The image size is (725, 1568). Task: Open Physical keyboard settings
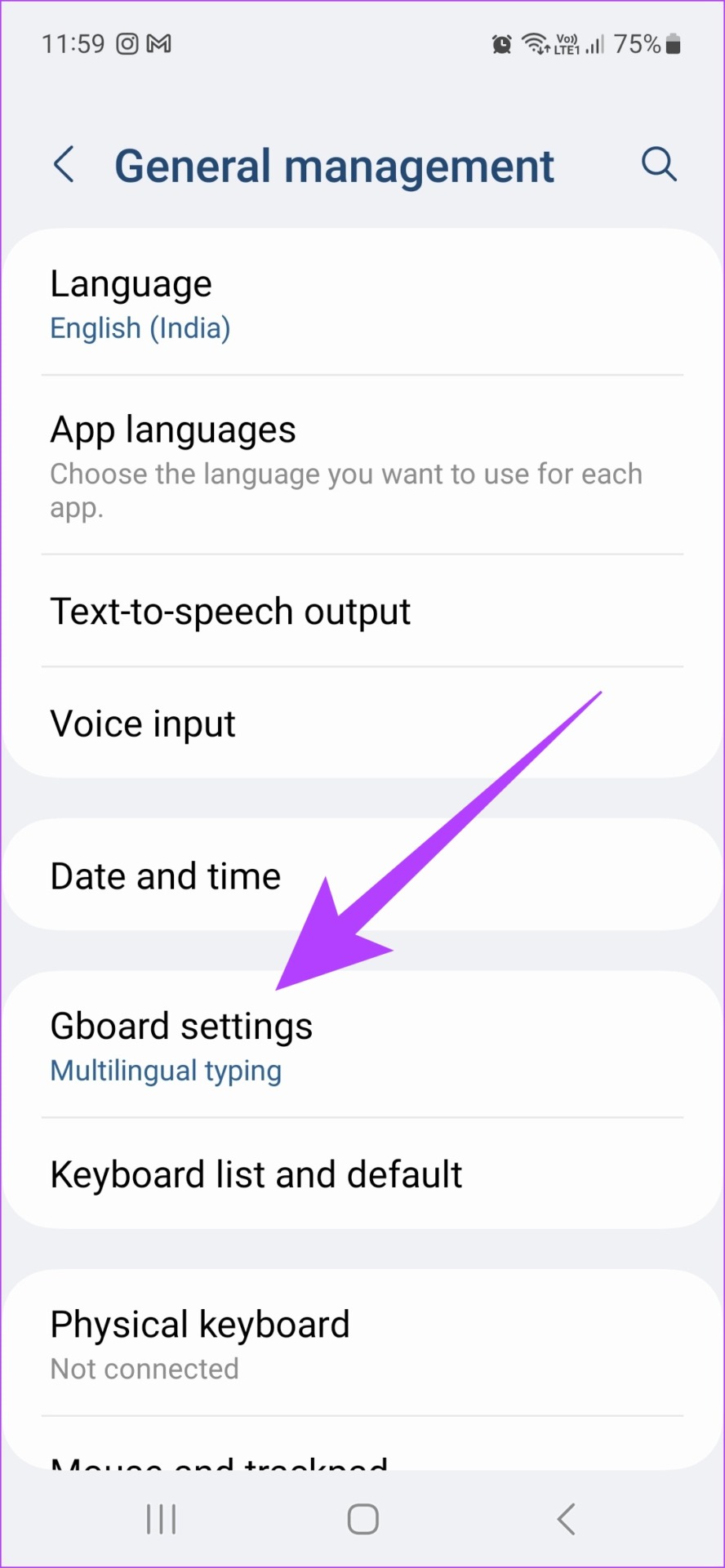(362, 1343)
